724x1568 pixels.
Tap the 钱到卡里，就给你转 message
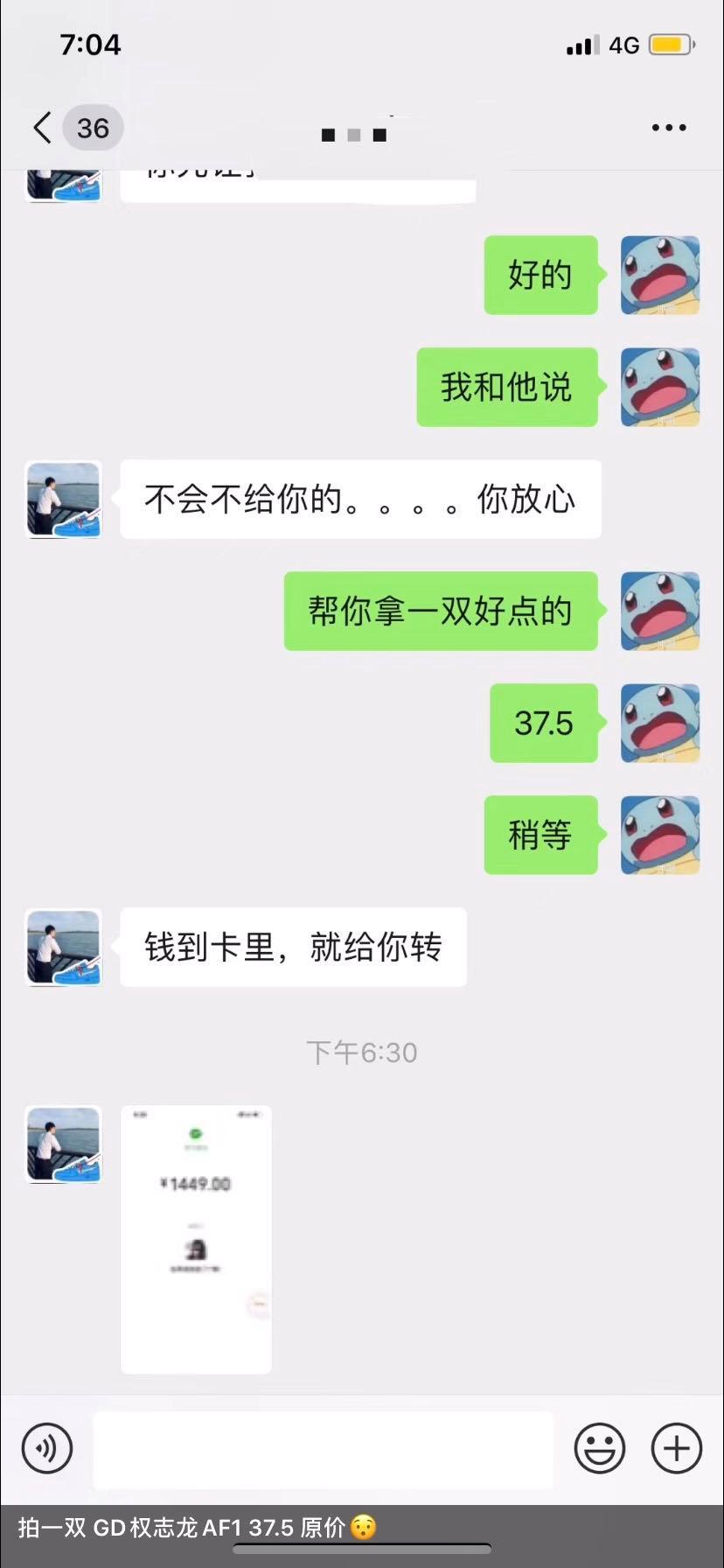pyautogui.click(x=293, y=947)
